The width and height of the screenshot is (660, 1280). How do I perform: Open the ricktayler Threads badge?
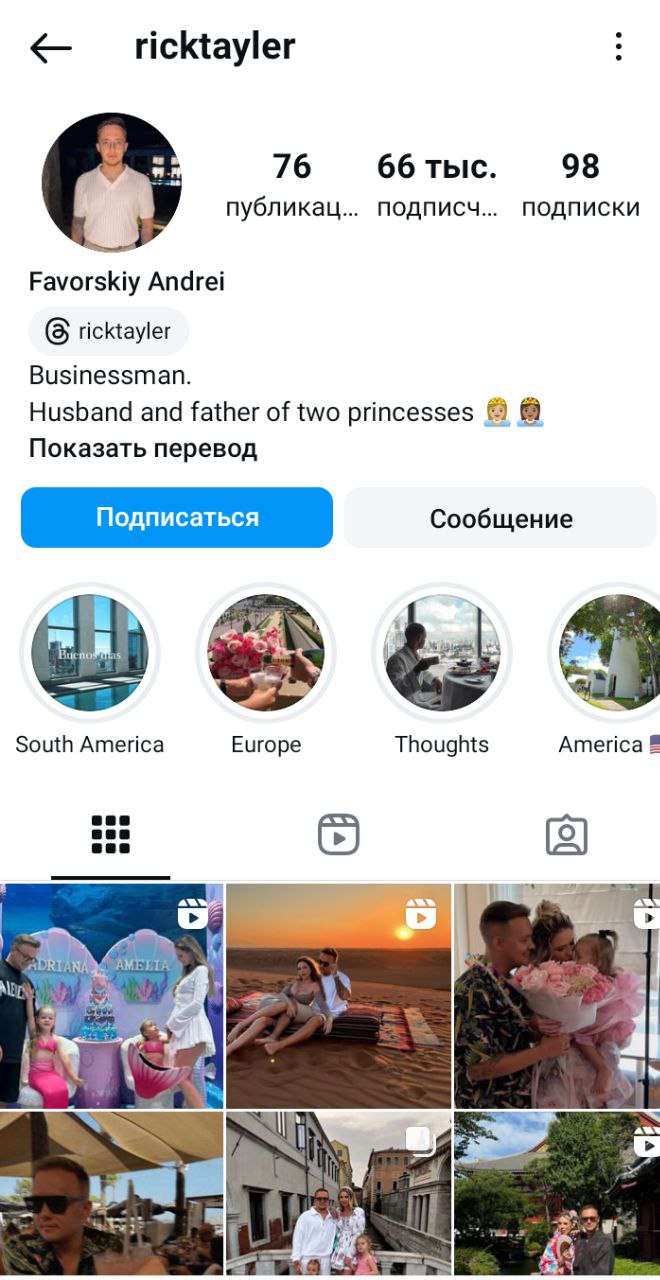coord(109,331)
